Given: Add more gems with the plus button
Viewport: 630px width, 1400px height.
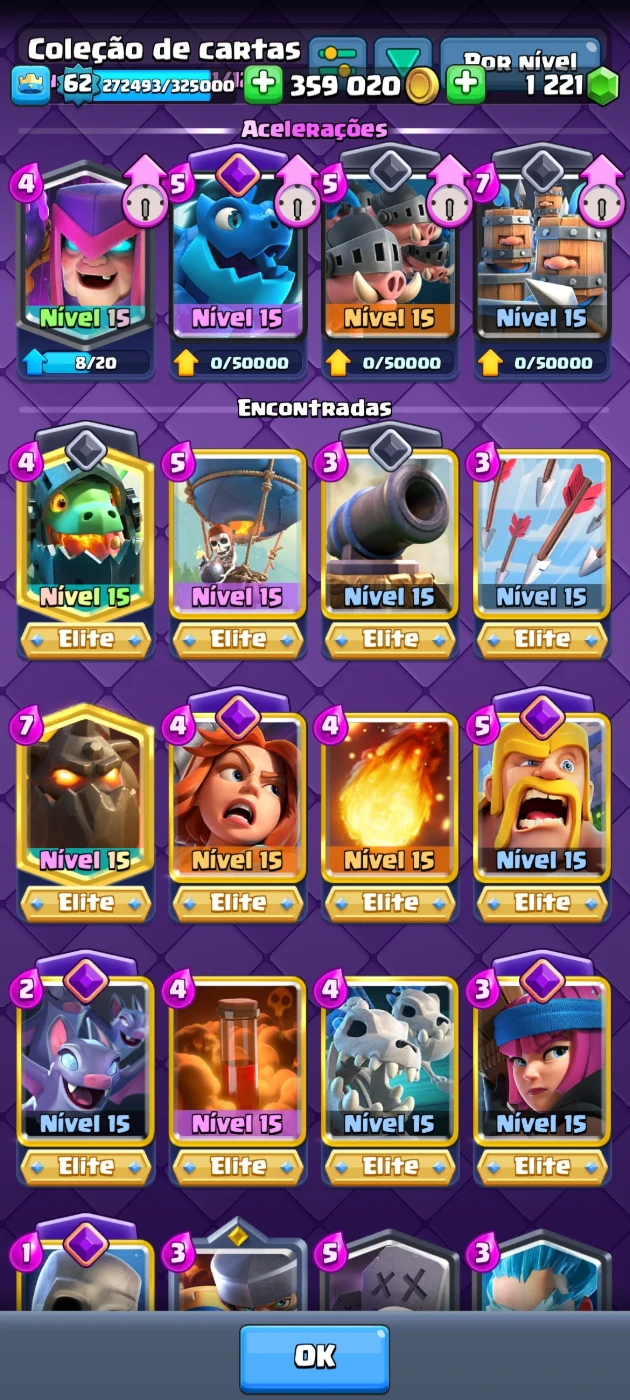Looking at the screenshot, I should [x=465, y=85].
